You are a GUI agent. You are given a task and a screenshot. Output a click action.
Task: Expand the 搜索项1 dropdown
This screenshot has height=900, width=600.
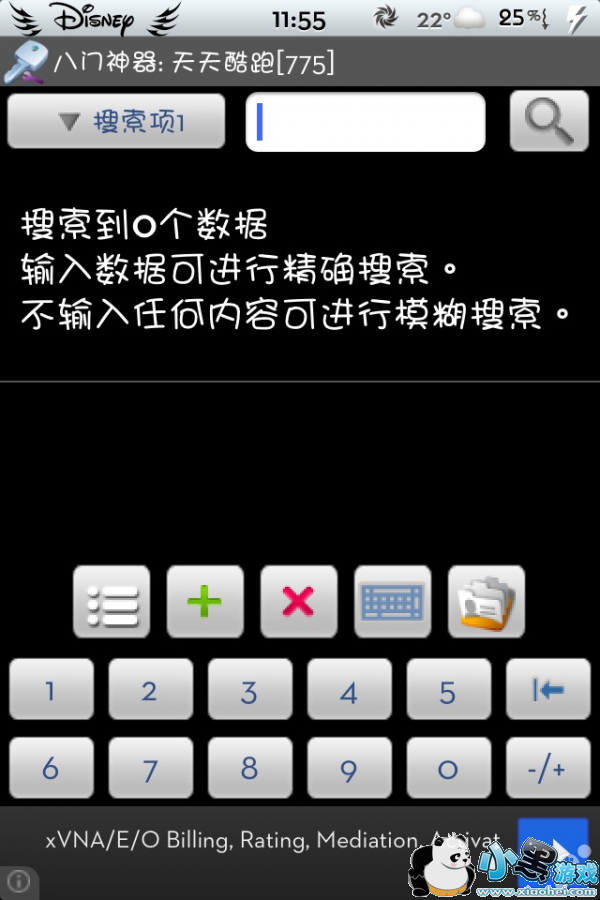[116, 121]
